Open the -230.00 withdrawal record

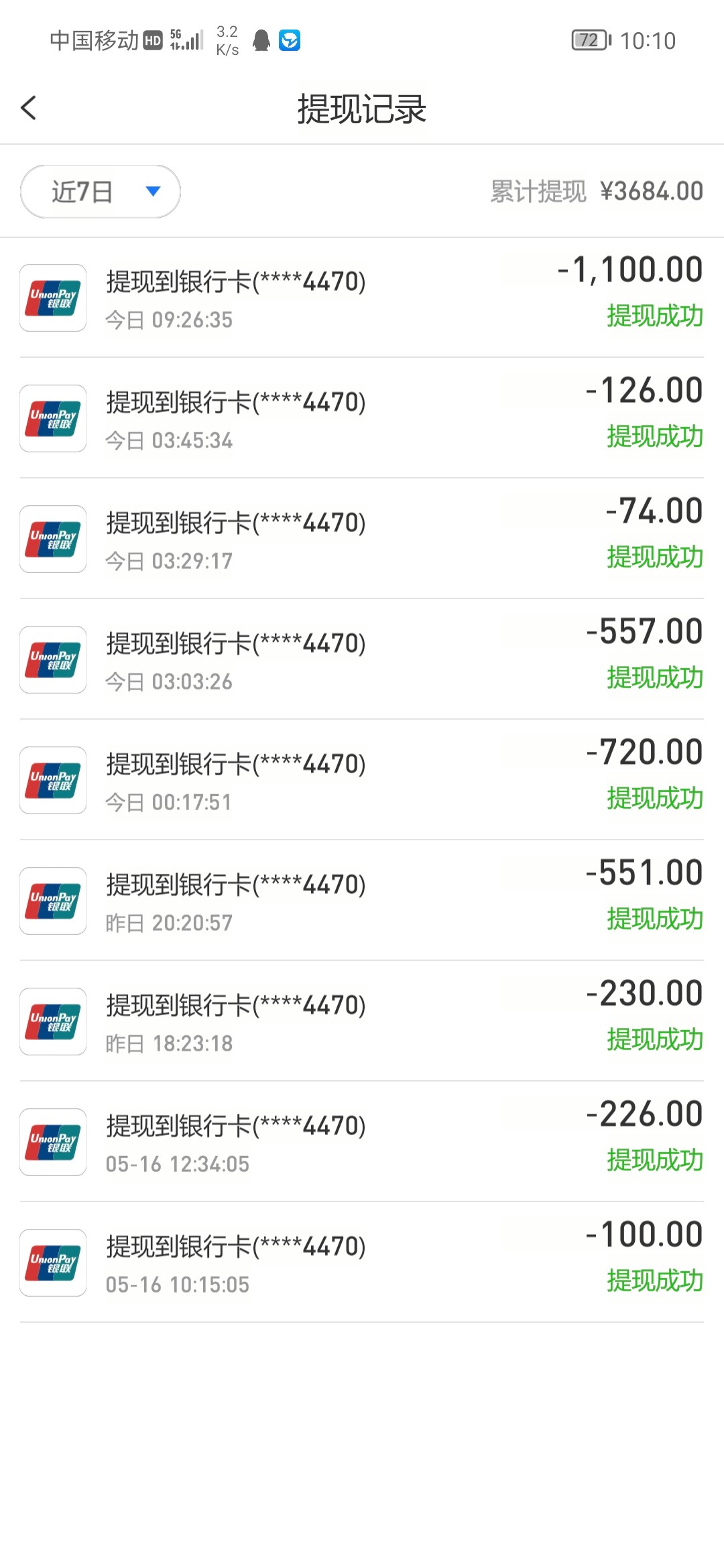point(362,1021)
